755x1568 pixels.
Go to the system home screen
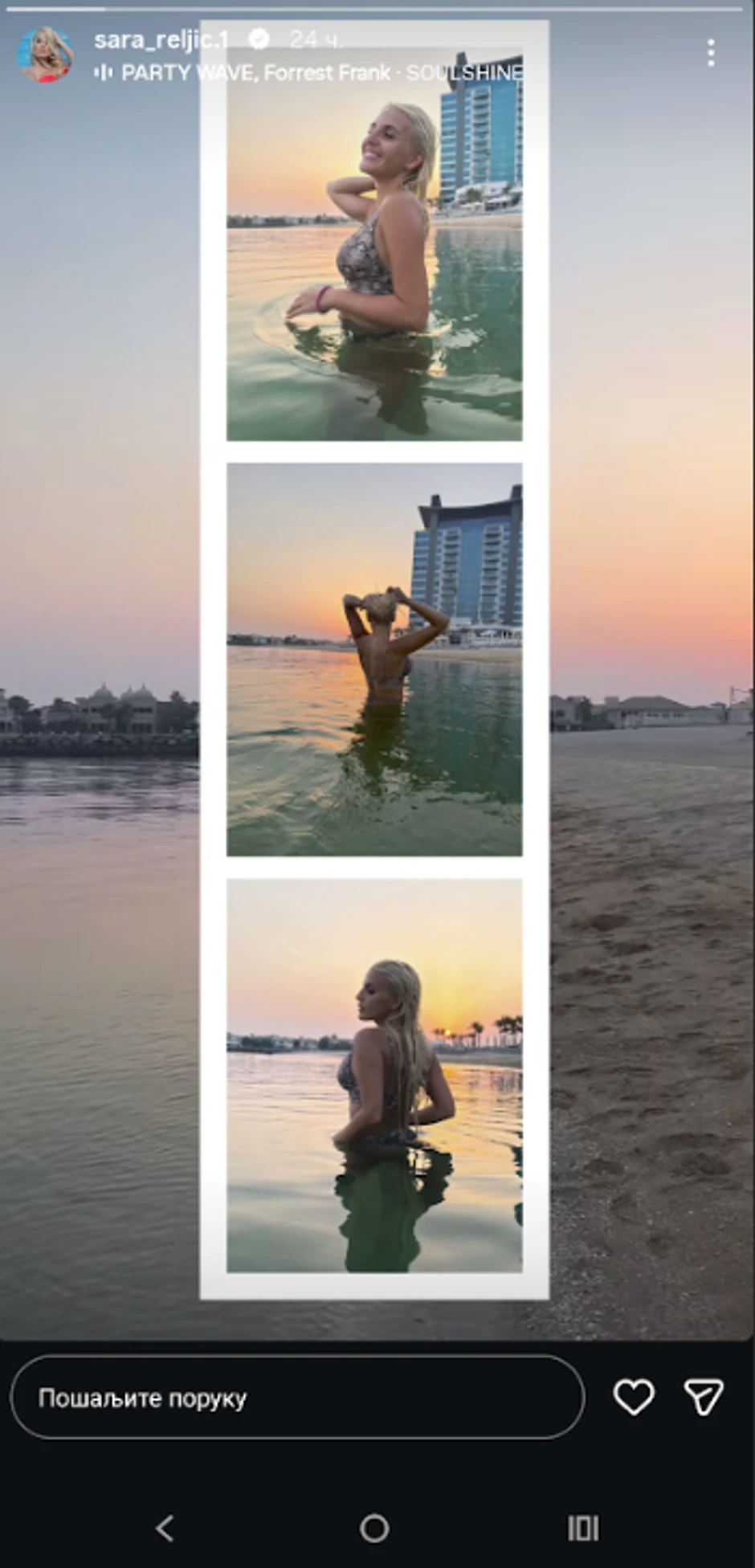[x=374, y=1528]
